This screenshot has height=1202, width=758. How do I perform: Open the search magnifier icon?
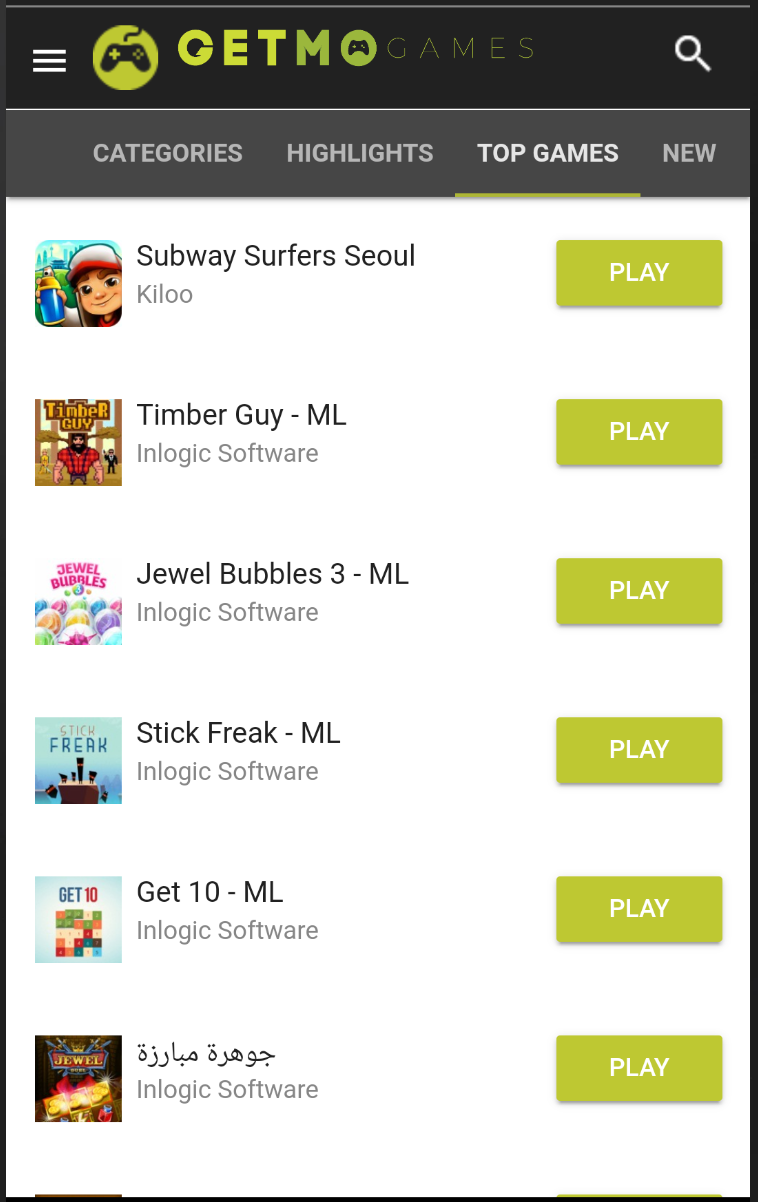click(692, 53)
